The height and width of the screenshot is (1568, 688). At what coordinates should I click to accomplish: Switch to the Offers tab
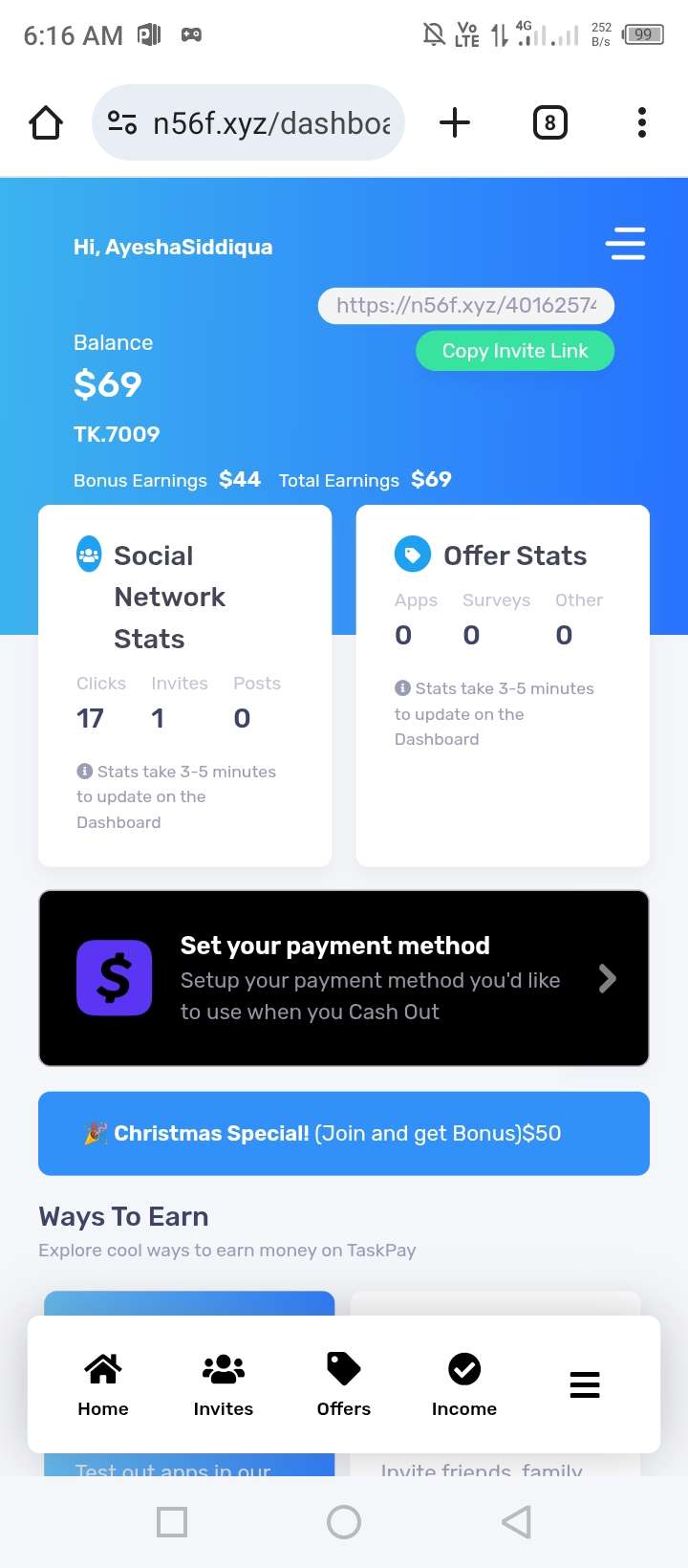click(344, 1383)
